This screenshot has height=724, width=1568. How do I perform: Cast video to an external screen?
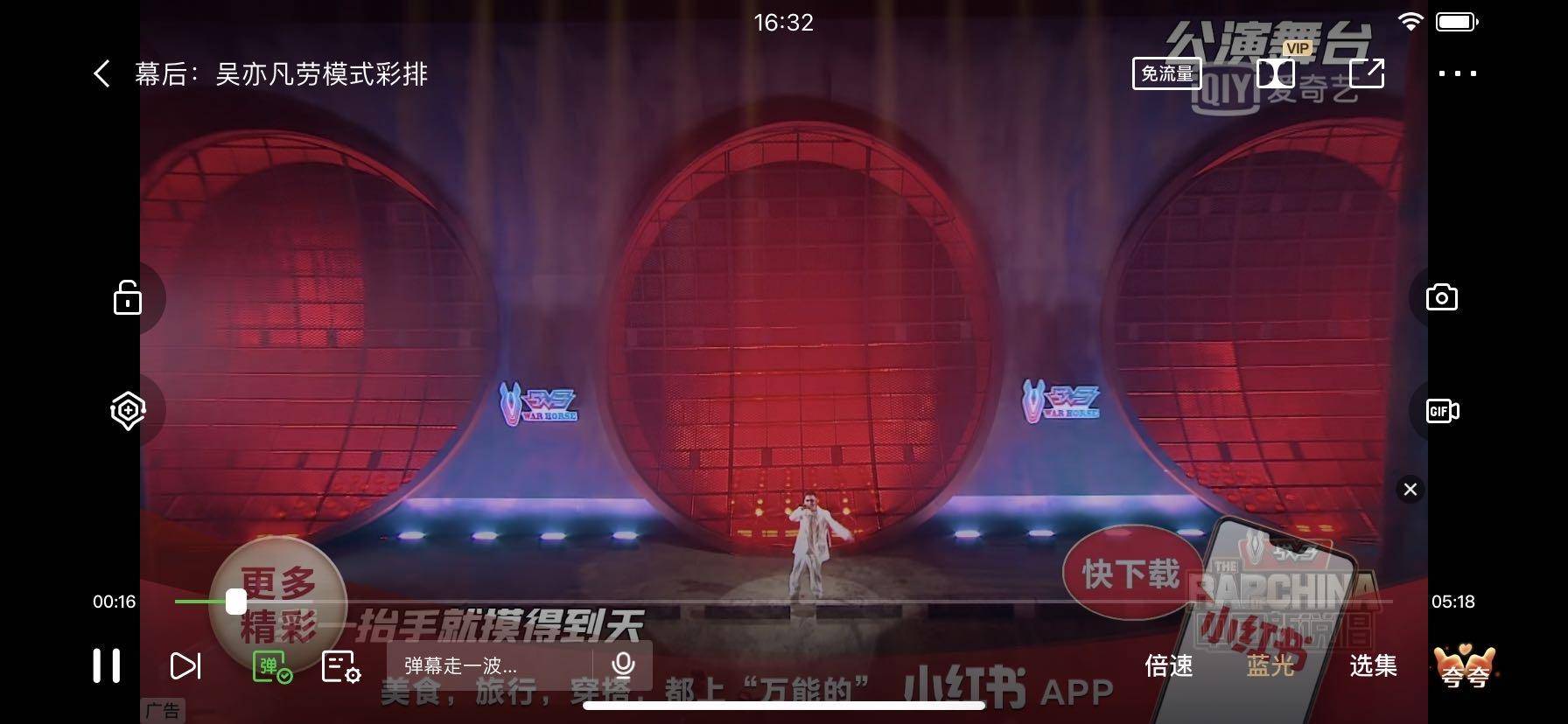(1367, 73)
